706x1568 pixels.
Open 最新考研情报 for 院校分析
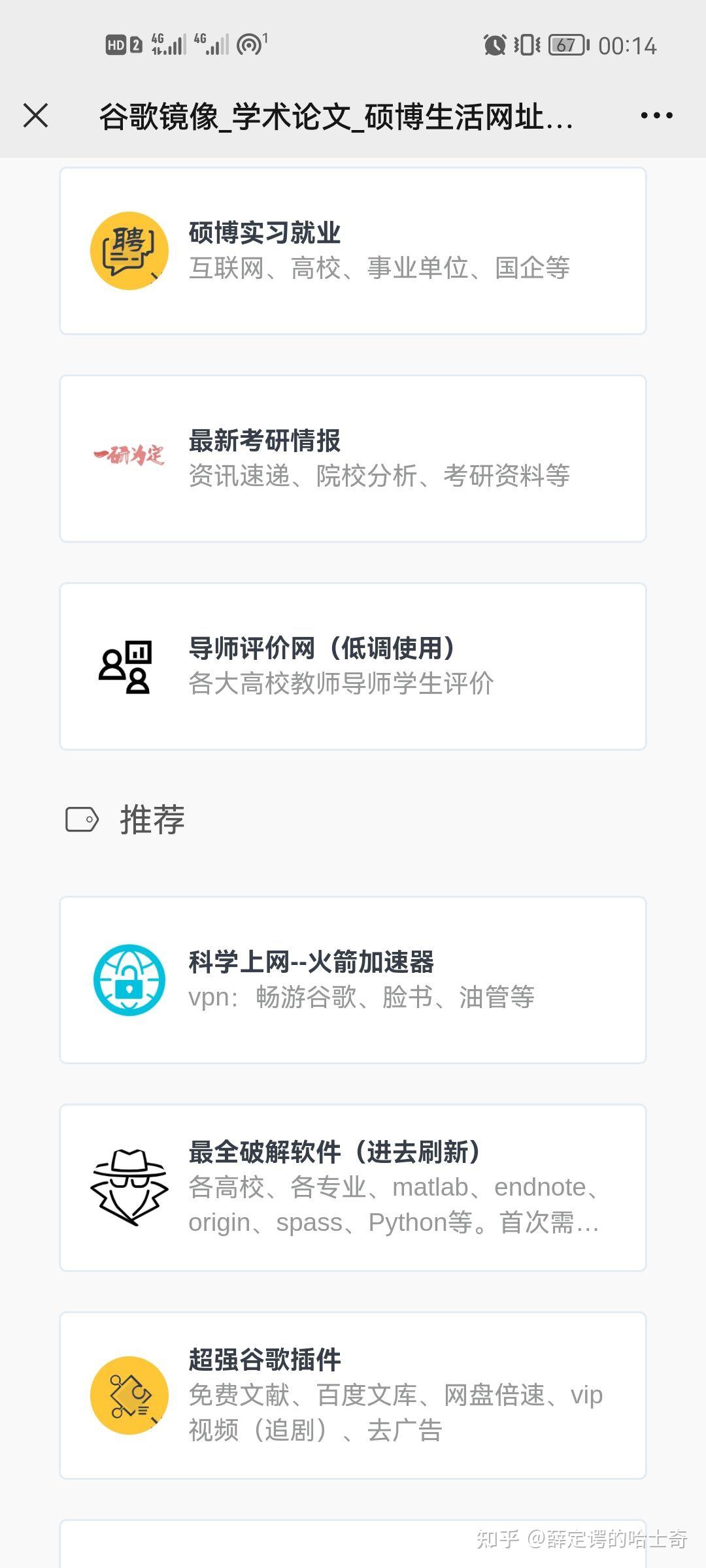pos(353,457)
